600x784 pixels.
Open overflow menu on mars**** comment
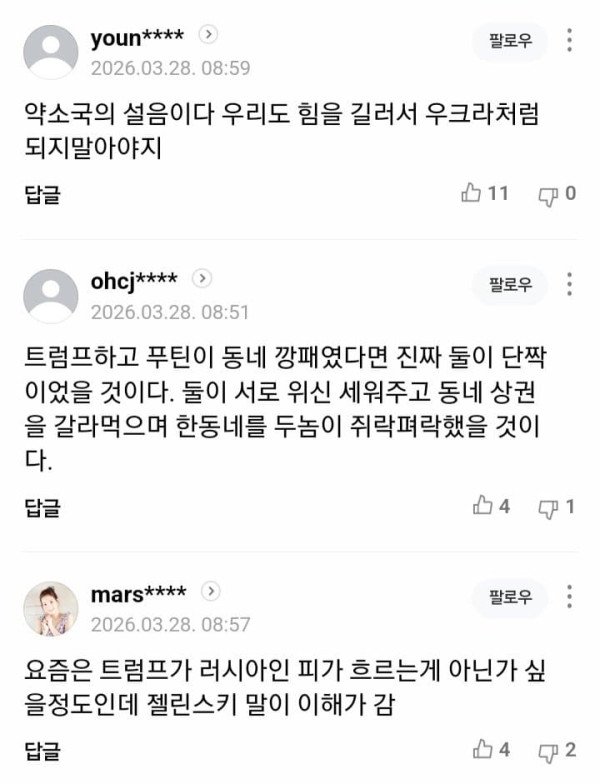[570, 598]
